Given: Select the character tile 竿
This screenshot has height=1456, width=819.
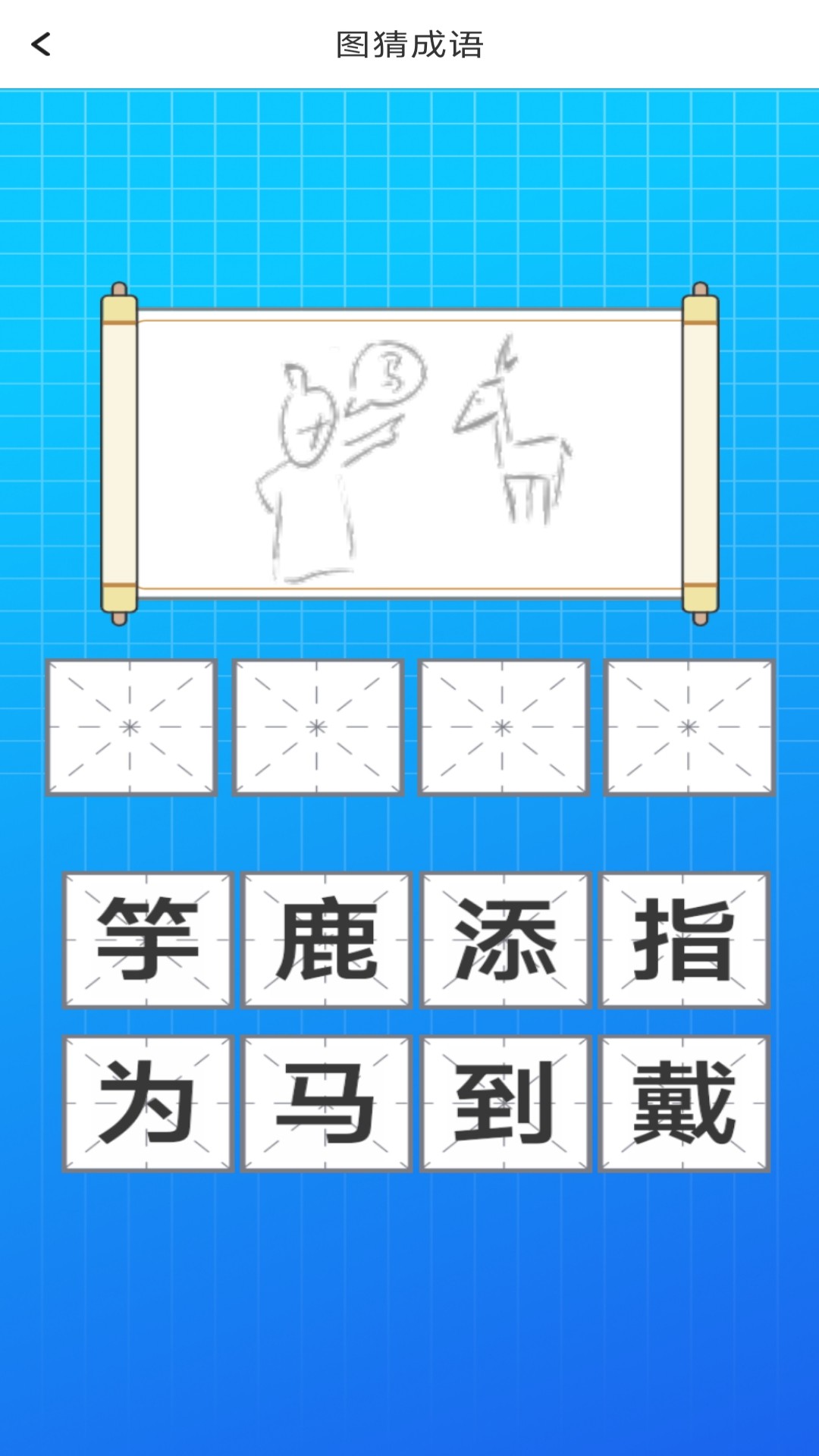Looking at the screenshot, I should [x=148, y=940].
